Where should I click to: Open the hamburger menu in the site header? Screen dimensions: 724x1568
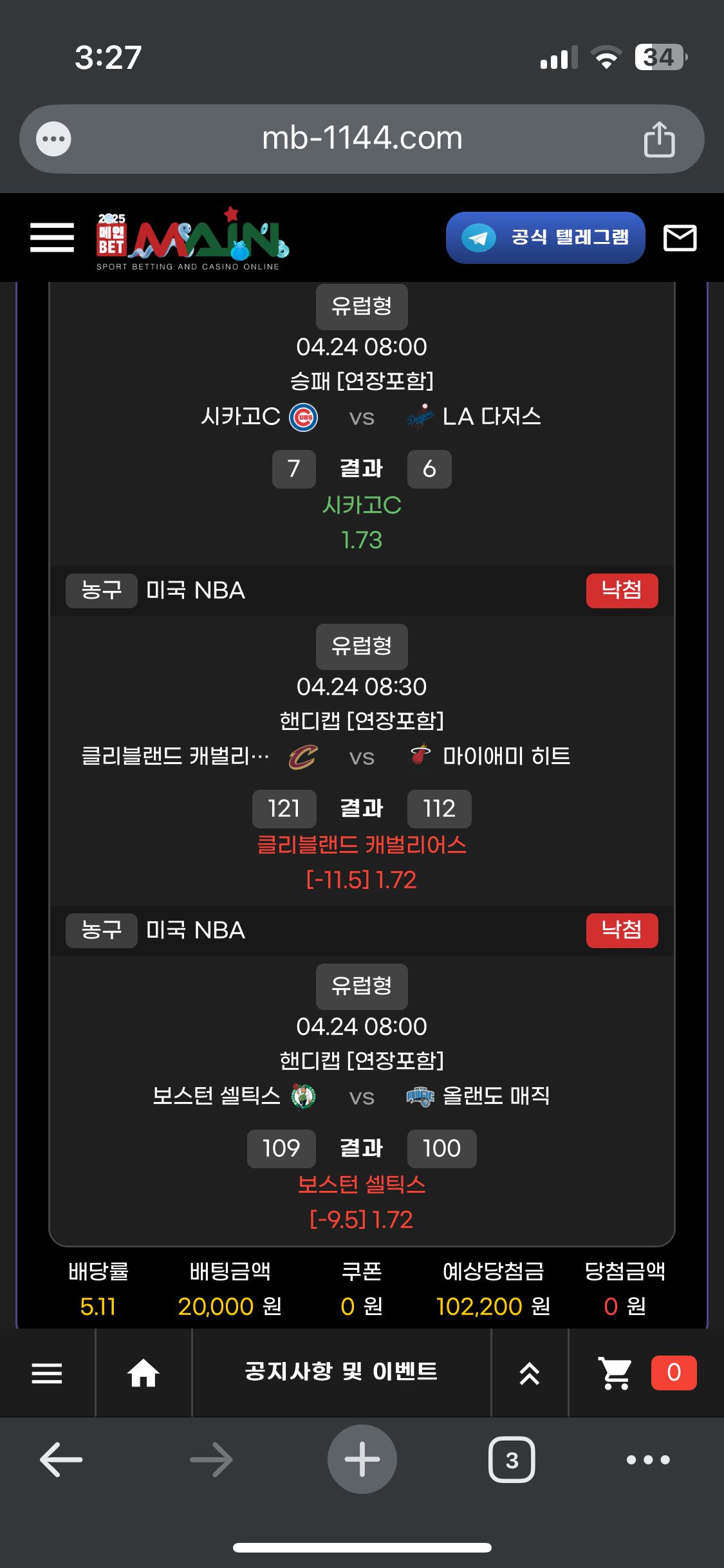[x=52, y=238]
